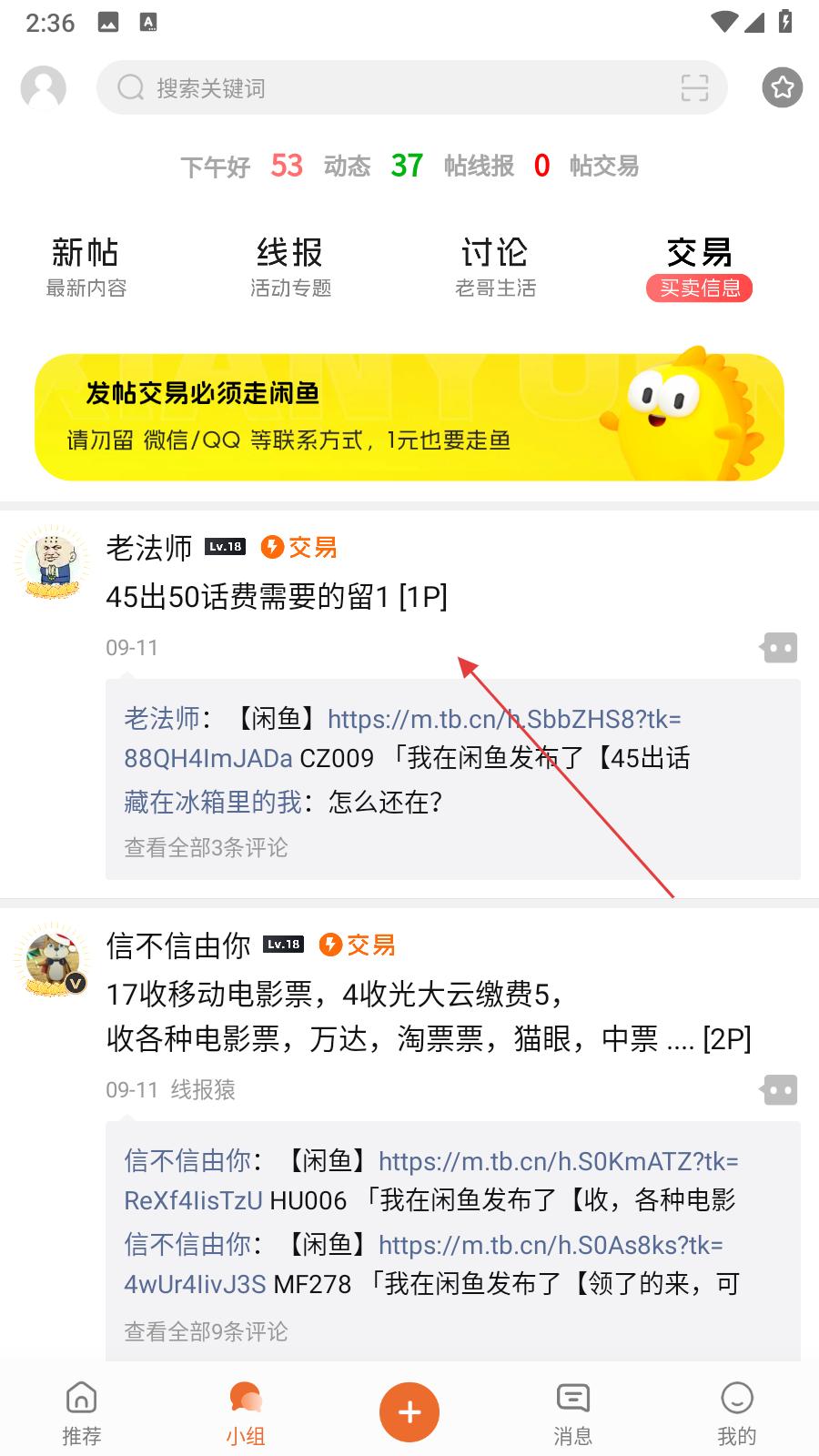Switch to the 线报 tab
The width and height of the screenshot is (819, 1456).
[x=290, y=267]
